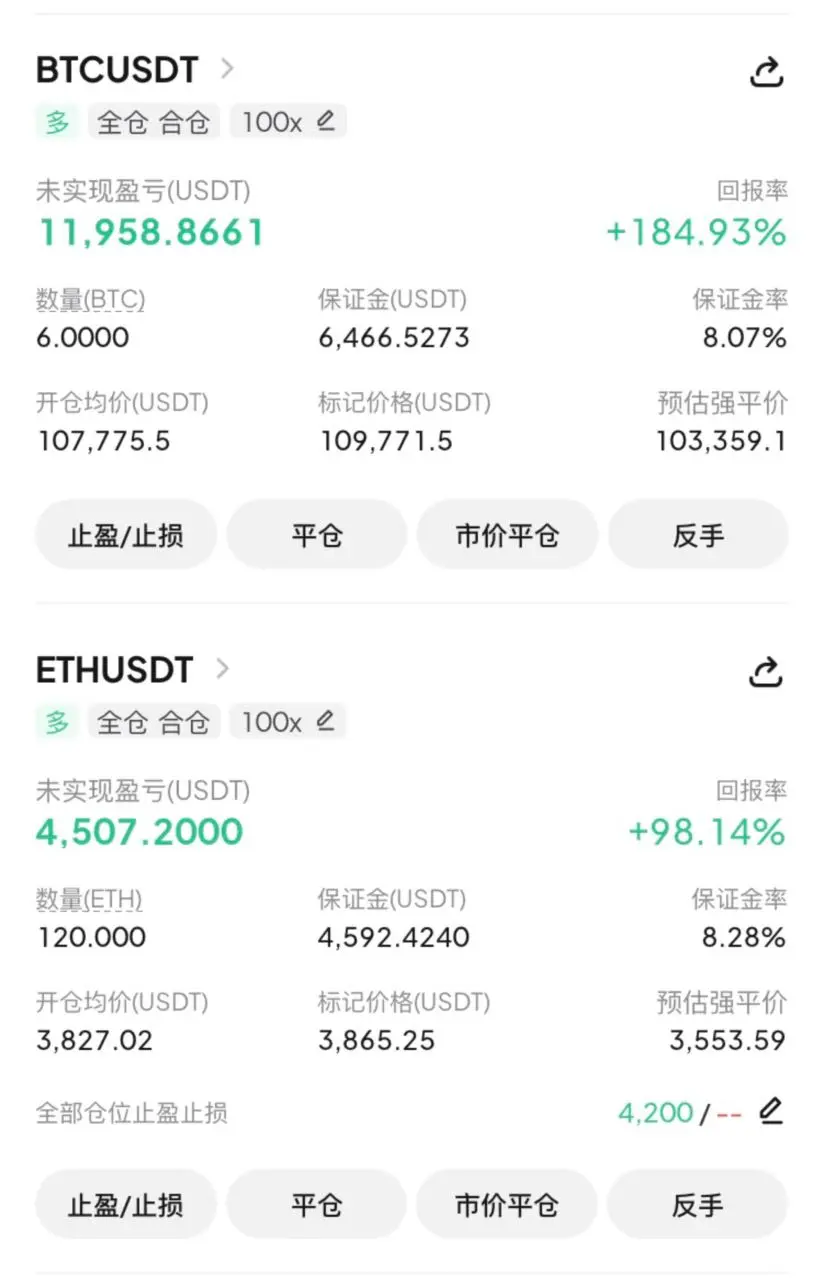The height and width of the screenshot is (1288, 822).
Task: Edit ETHUSDT 4,200 take-profit setting
Action: (x=770, y=1112)
